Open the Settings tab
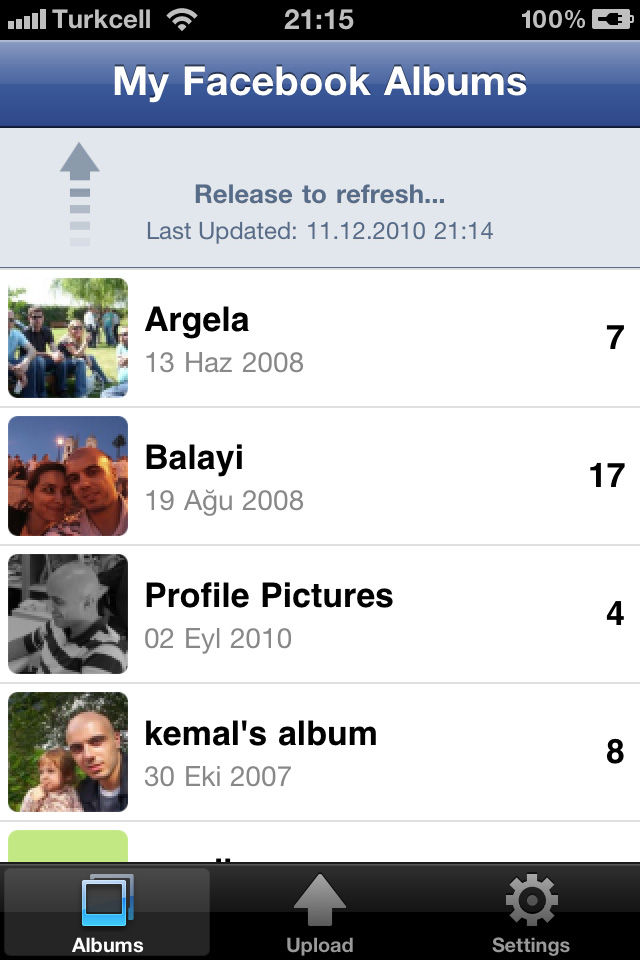The width and height of the screenshot is (640, 960). coord(531,914)
